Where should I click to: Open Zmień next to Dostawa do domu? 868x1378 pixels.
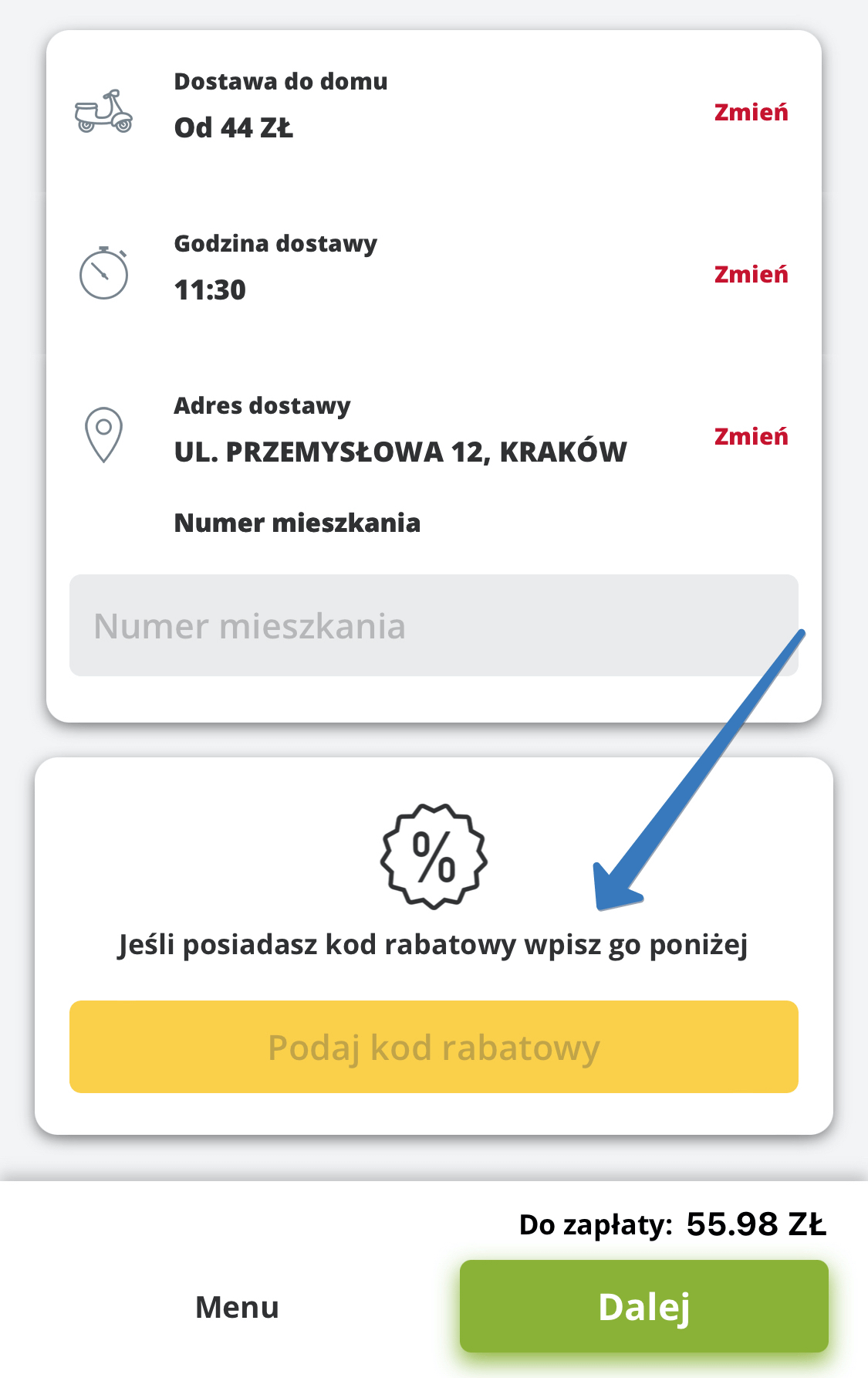(750, 111)
